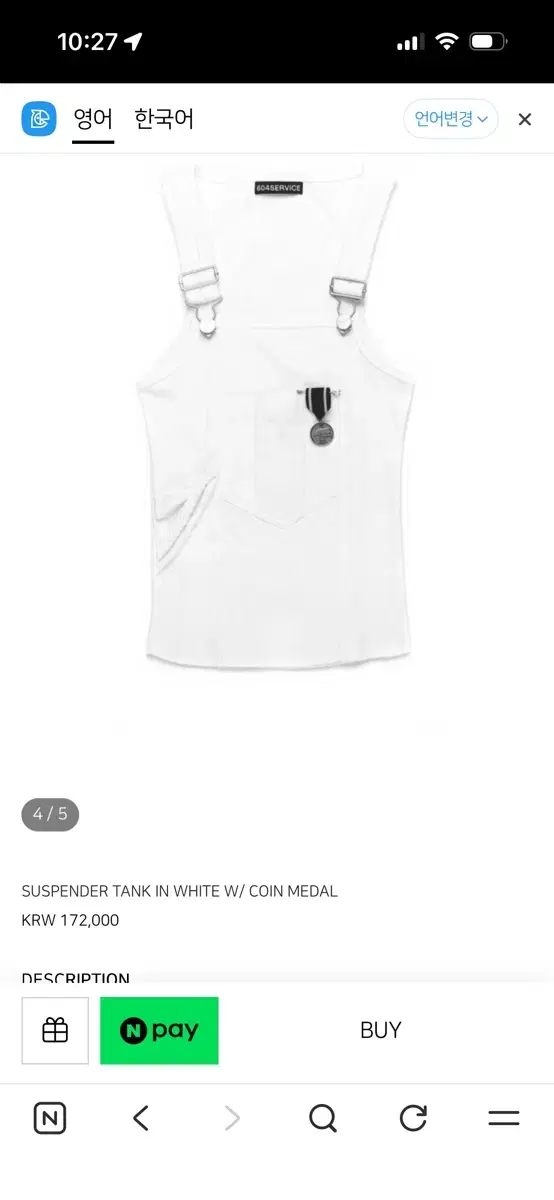Pay with N Pay

click(159, 1030)
